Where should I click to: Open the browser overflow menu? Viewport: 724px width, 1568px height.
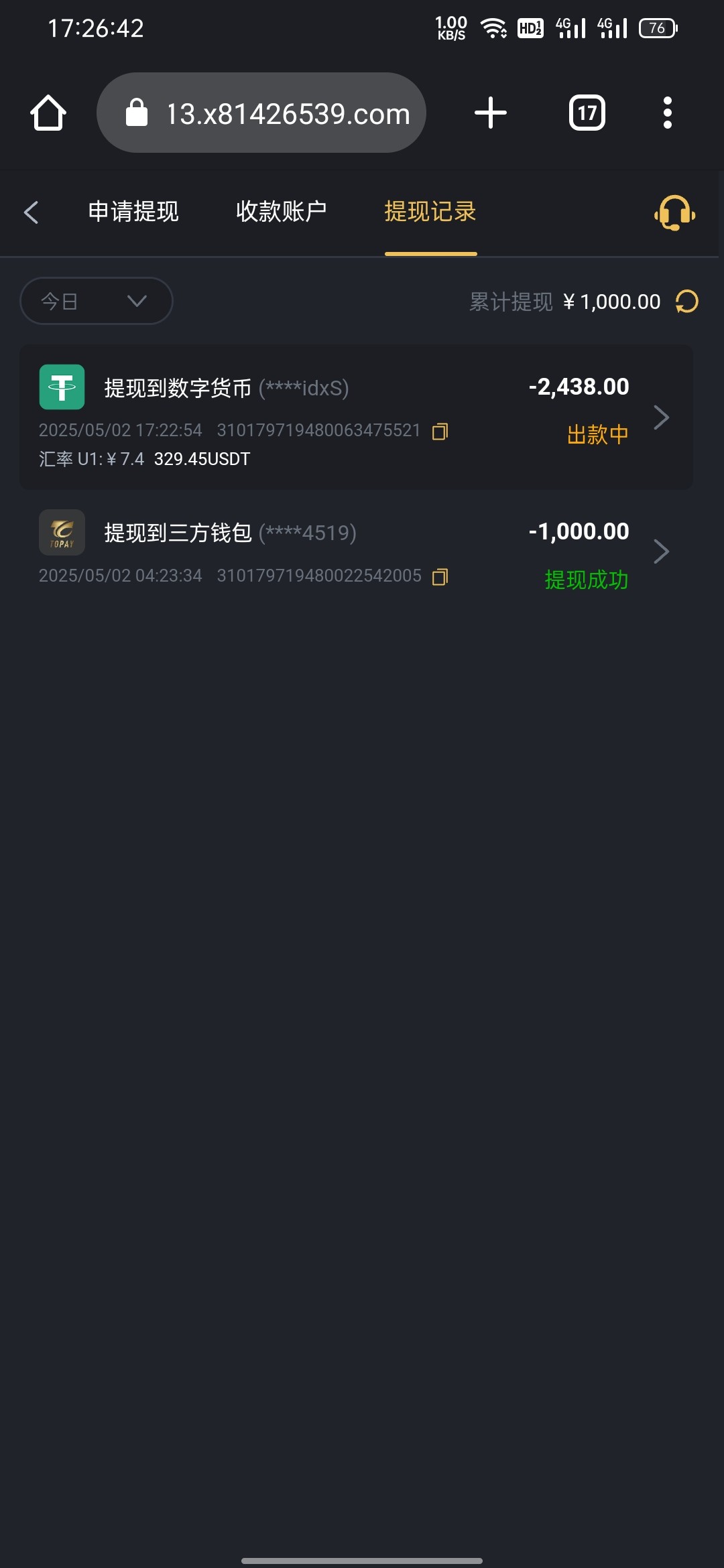[x=667, y=113]
